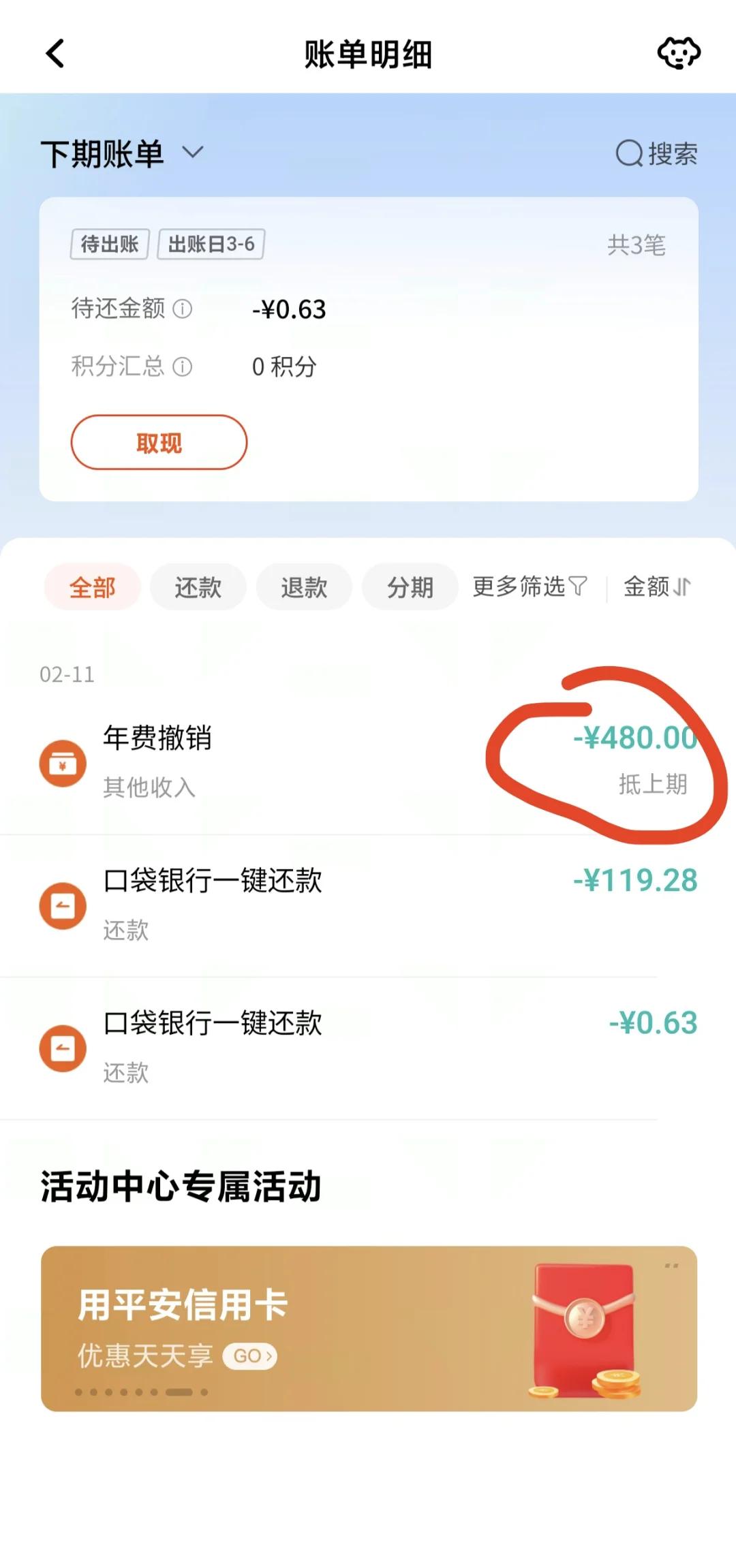Open the mascot assistant icon top right

[679, 52]
